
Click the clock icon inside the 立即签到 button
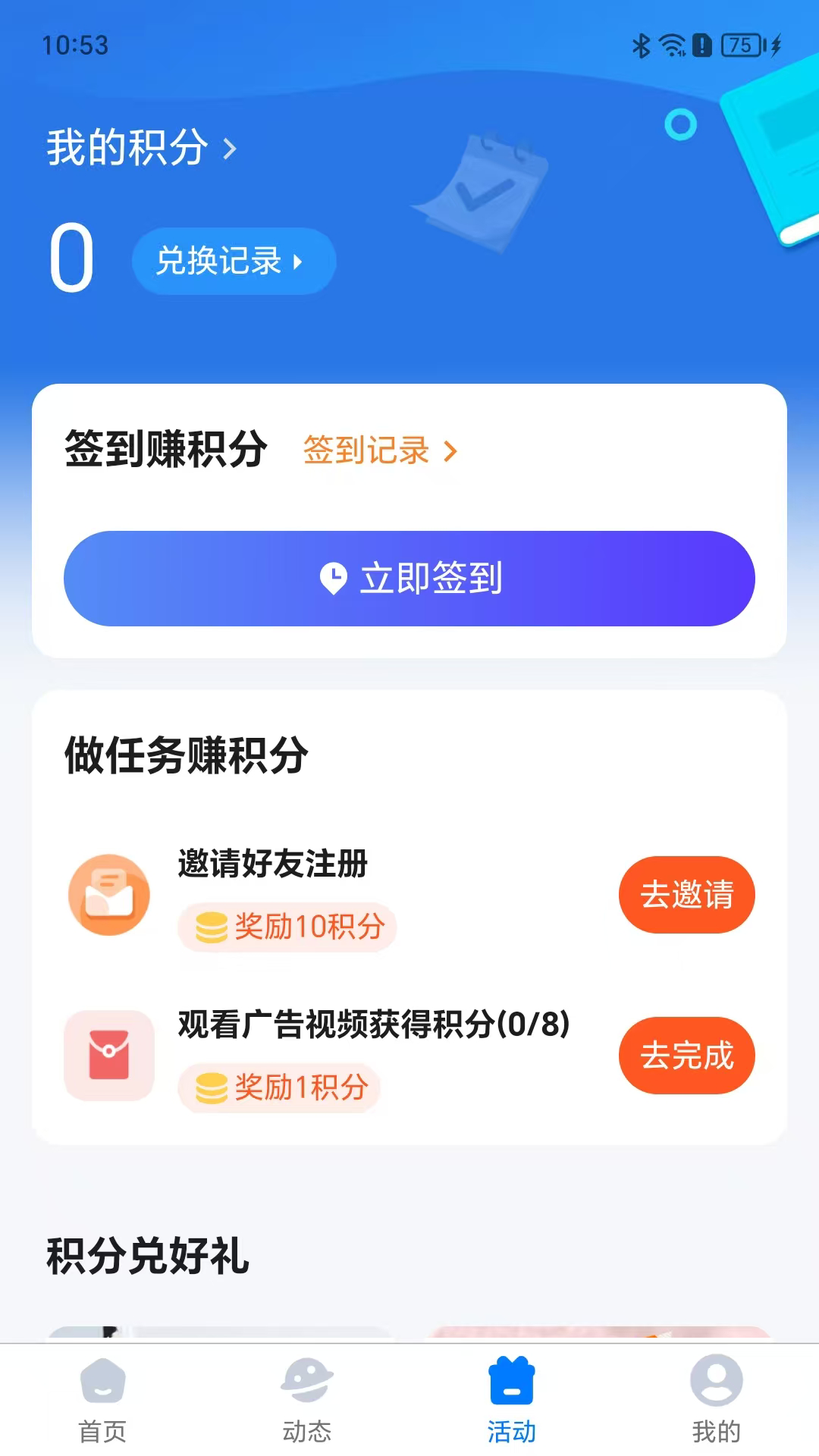click(334, 579)
